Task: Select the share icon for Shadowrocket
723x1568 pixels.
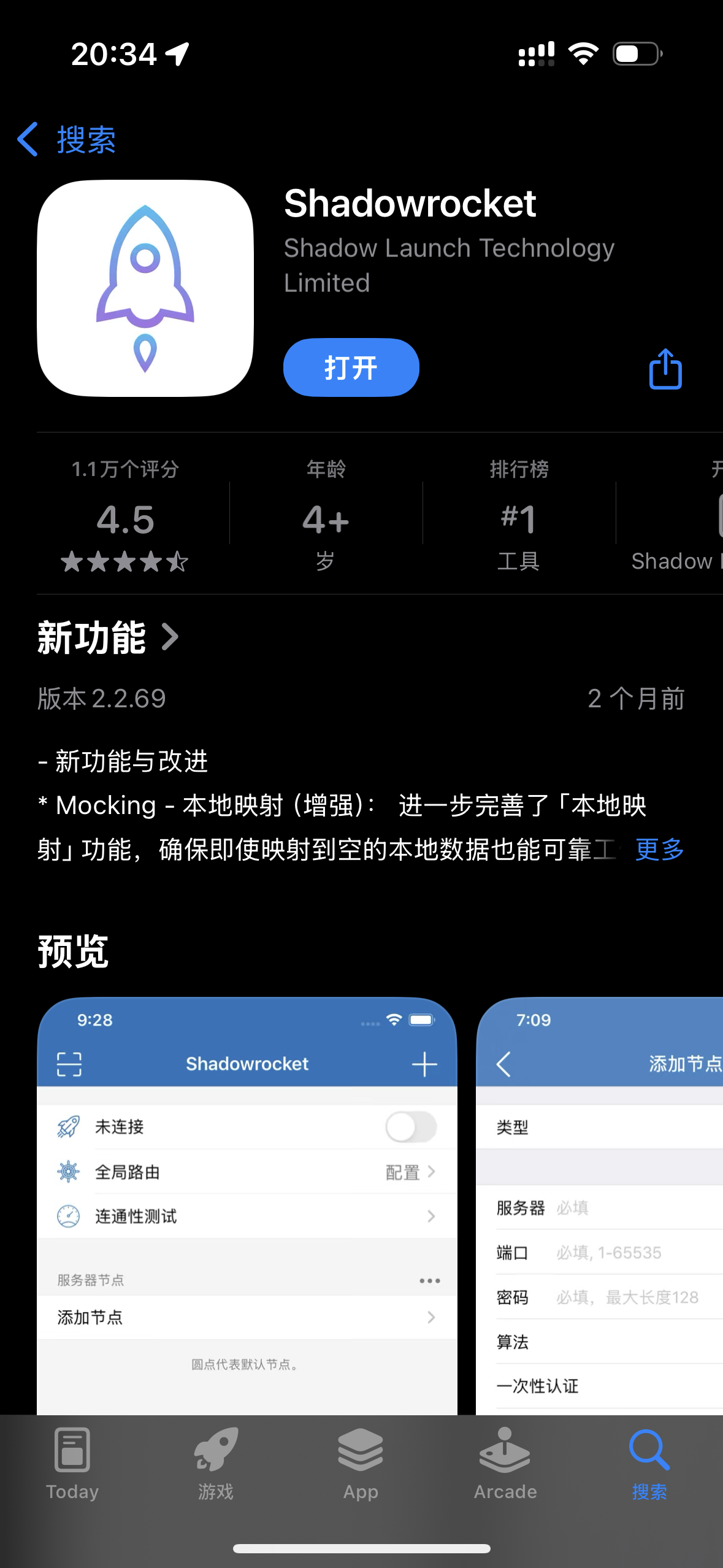Action: pos(665,368)
